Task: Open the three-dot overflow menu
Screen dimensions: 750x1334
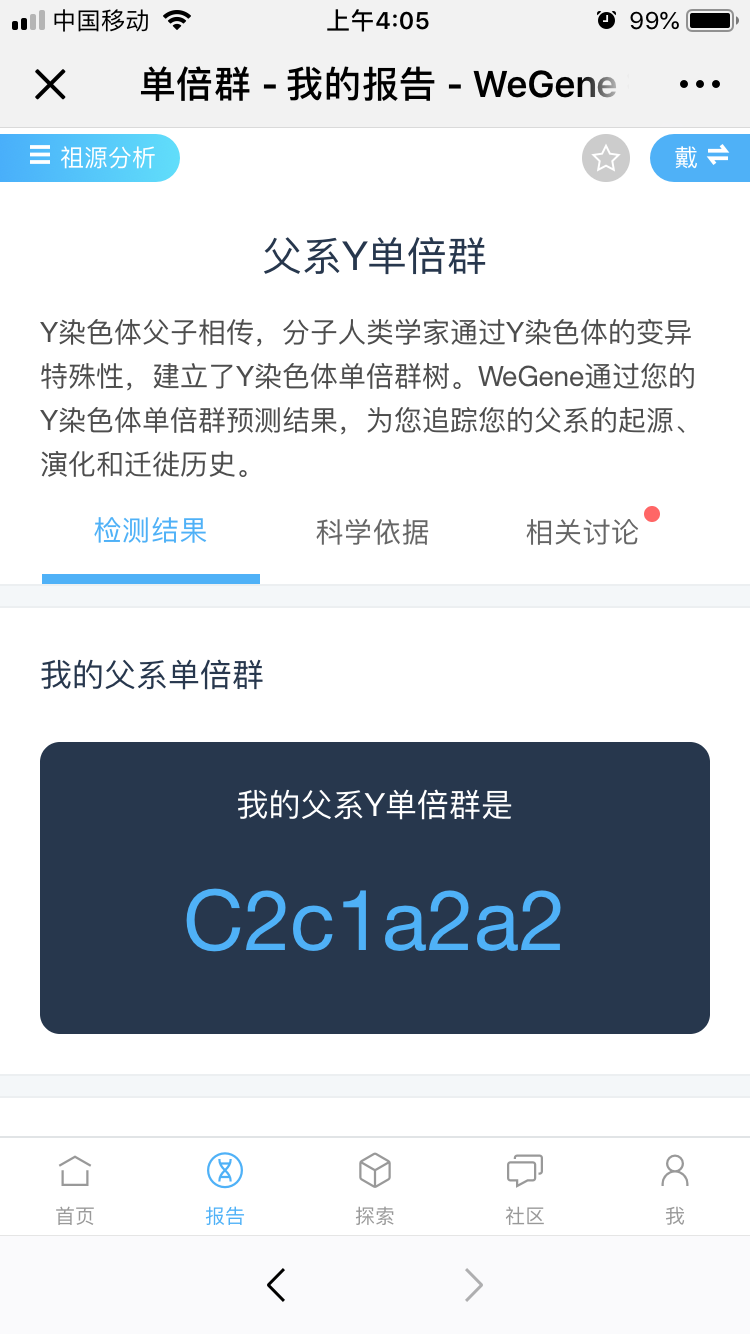Action: point(700,85)
